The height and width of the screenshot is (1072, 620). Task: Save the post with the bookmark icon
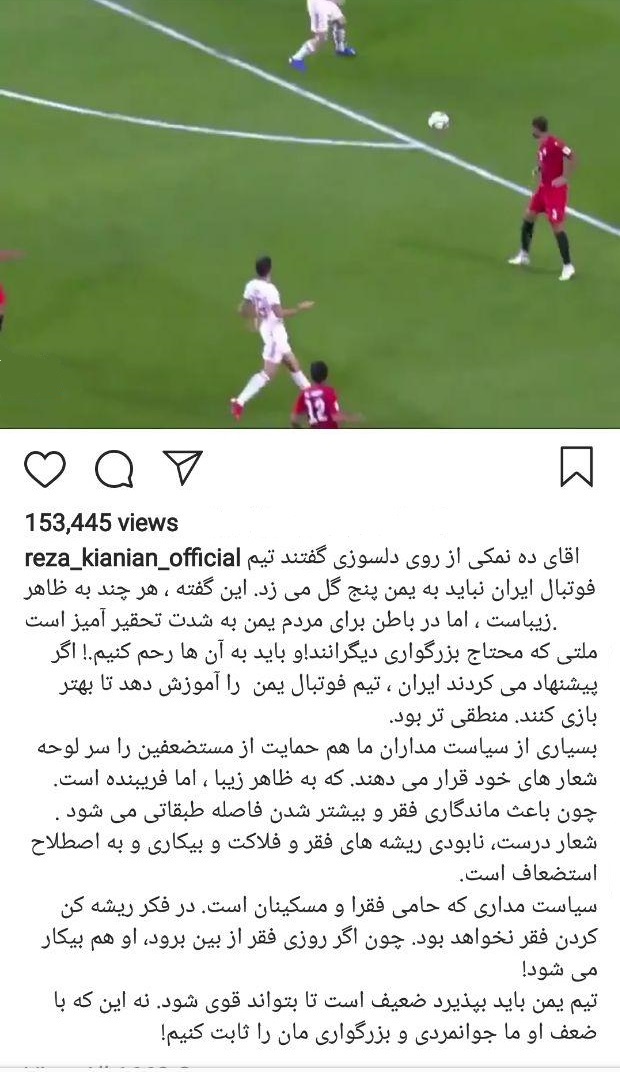pos(576,468)
